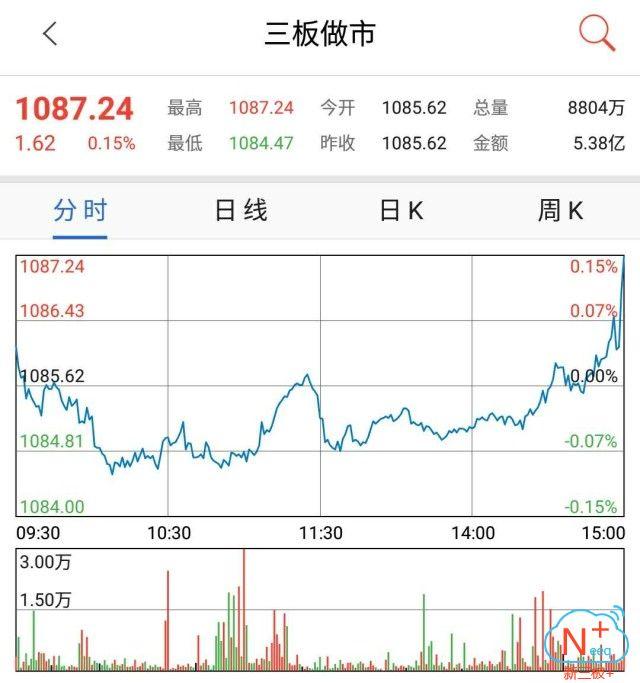Viewport: 640px width, 683px height.
Task: Open the 周K weekly candlestick tab
Action: (560, 211)
